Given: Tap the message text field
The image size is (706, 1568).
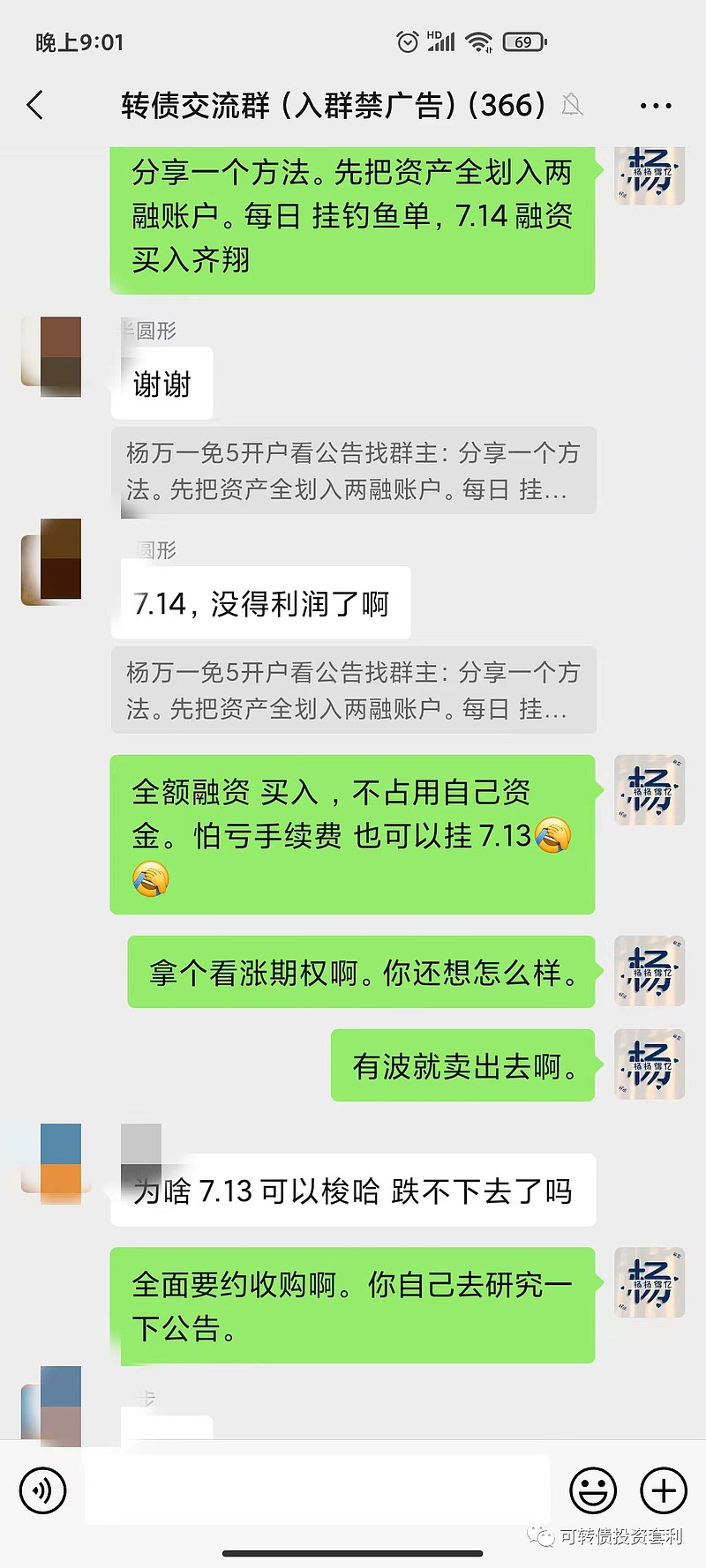Looking at the screenshot, I should click(318, 1490).
